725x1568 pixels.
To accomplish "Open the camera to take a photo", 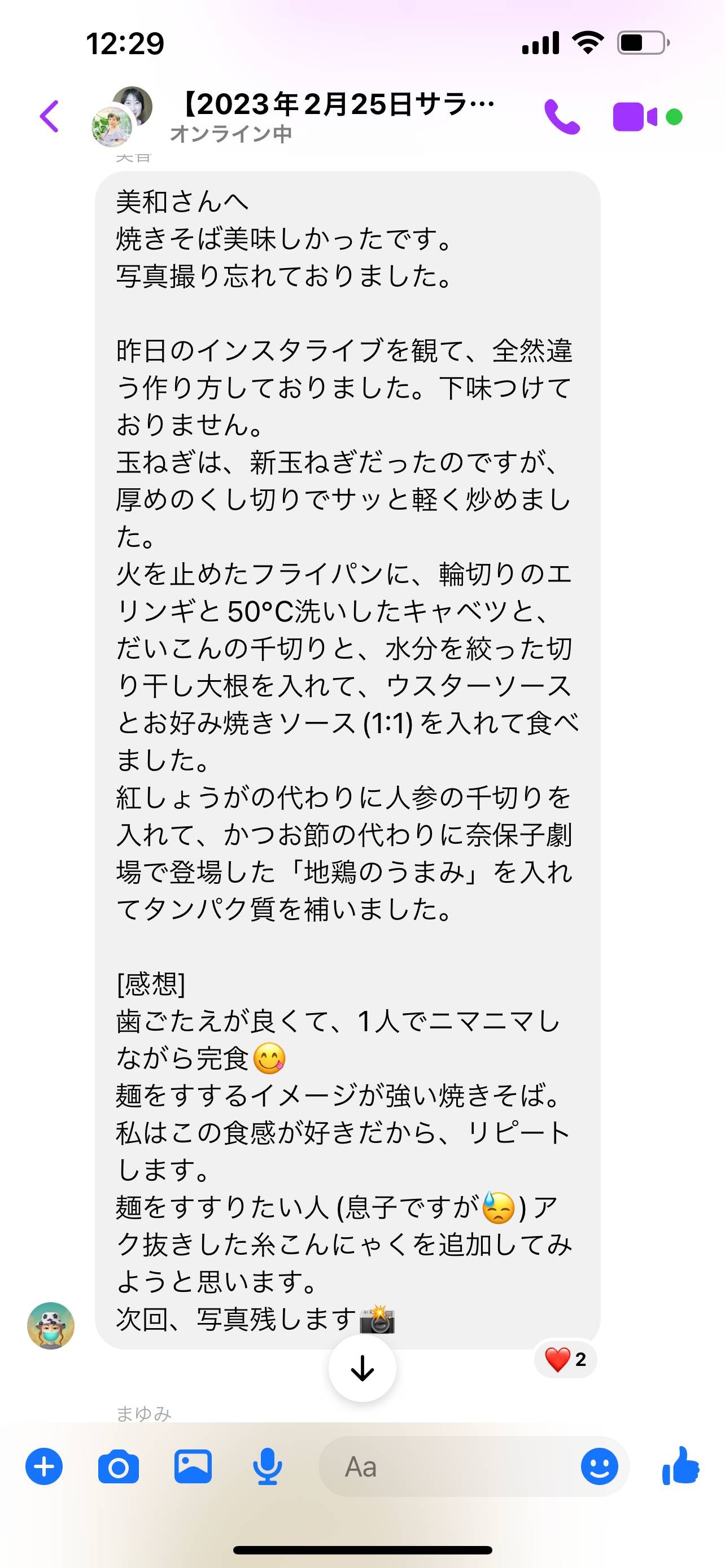I will click(x=118, y=1467).
